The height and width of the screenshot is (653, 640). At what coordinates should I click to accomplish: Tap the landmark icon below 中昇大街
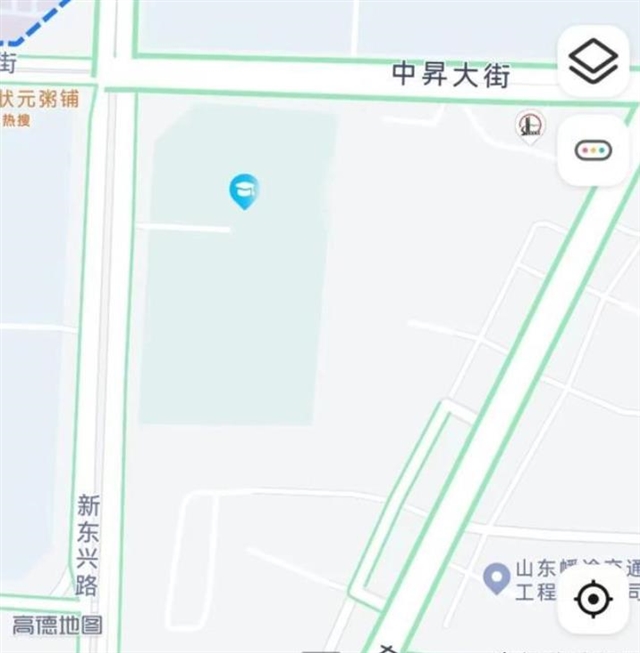pos(530,126)
